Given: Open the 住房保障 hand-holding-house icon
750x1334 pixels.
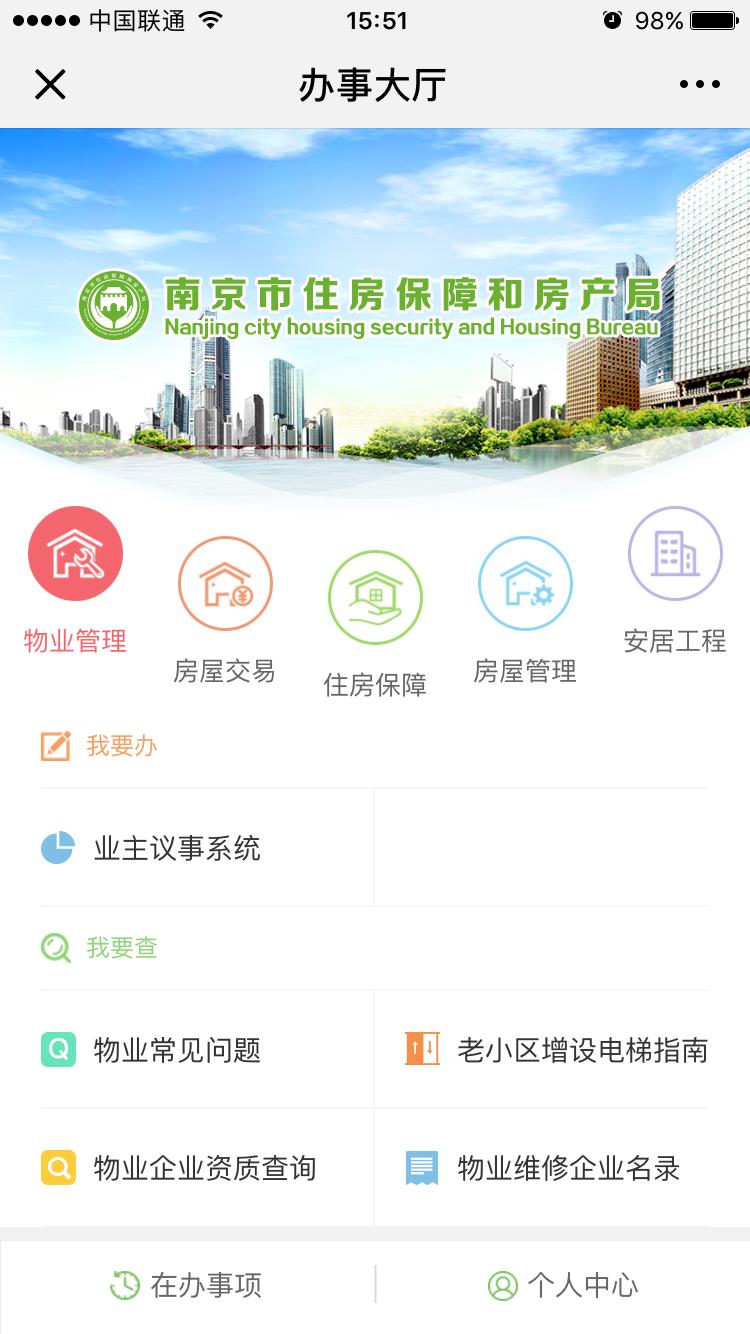Looking at the screenshot, I should [375, 595].
